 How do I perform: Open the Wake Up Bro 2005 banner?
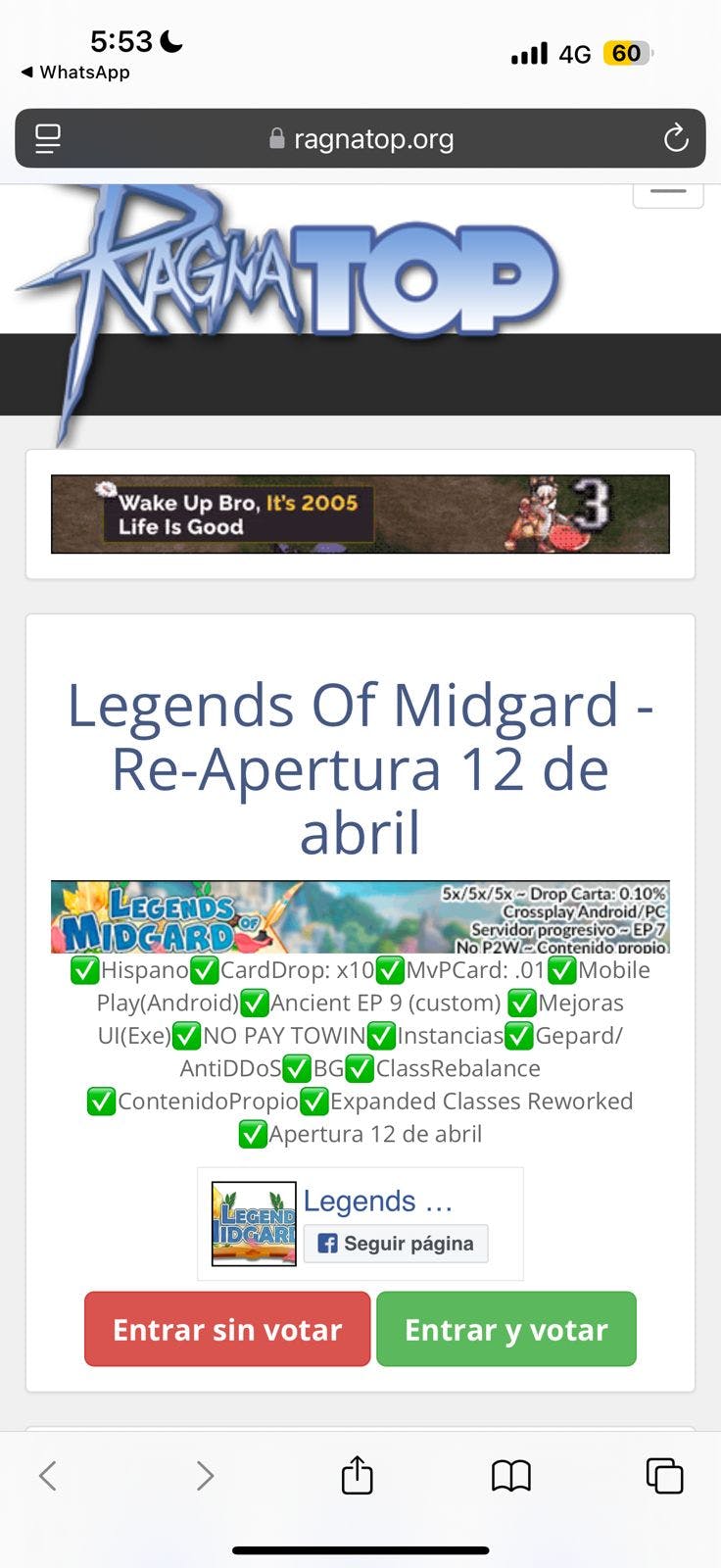coord(360,514)
